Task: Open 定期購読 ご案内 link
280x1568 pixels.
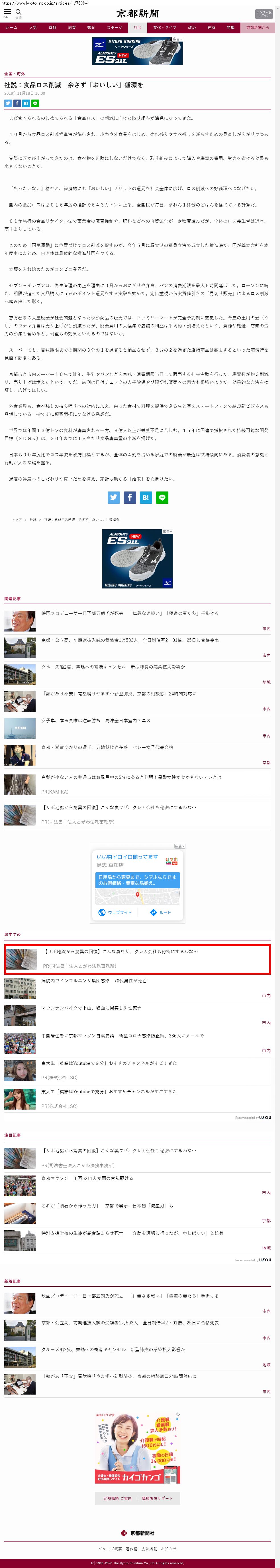Action: [x=117, y=1499]
